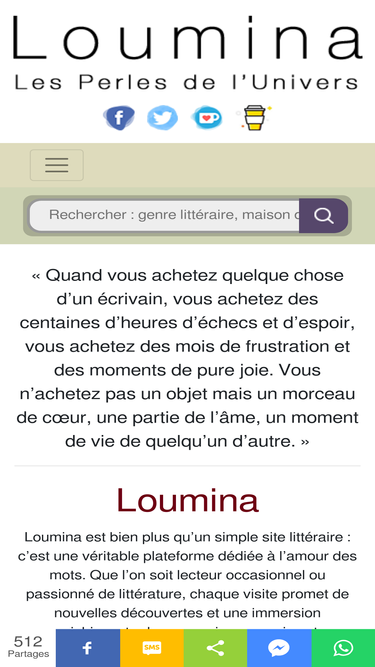Share via Messenger

point(279,648)
